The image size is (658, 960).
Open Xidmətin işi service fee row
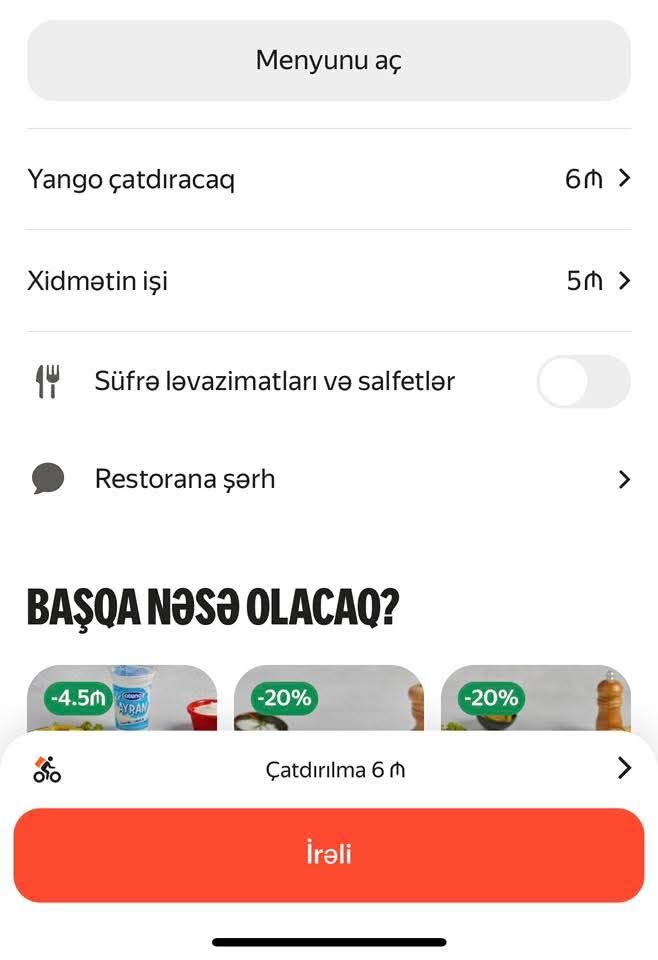pos(328,281)
